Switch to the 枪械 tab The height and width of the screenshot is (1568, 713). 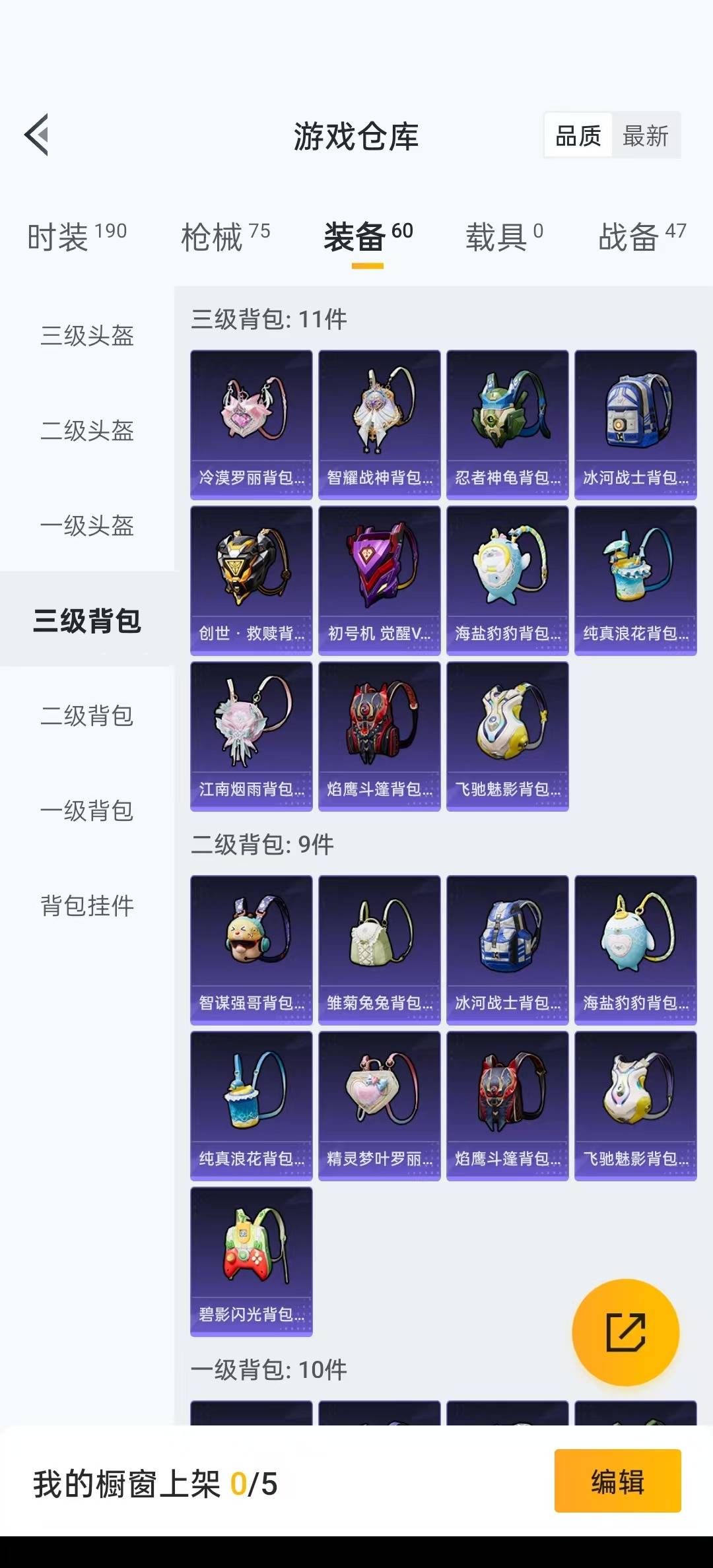[x=226, y=237]
